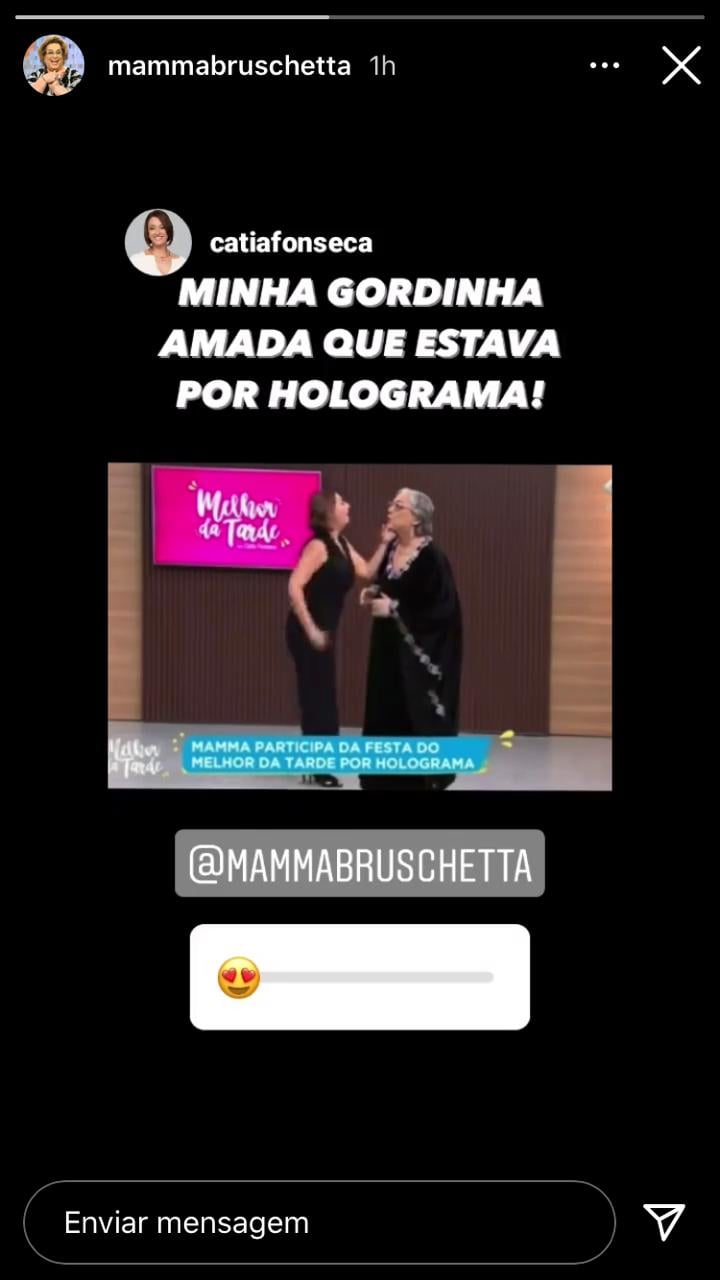The height and width of the screenshot is (1280, 720).
Task: Tap the @MAMMABRUSCHETTA mention sticker
Action: 360,864
